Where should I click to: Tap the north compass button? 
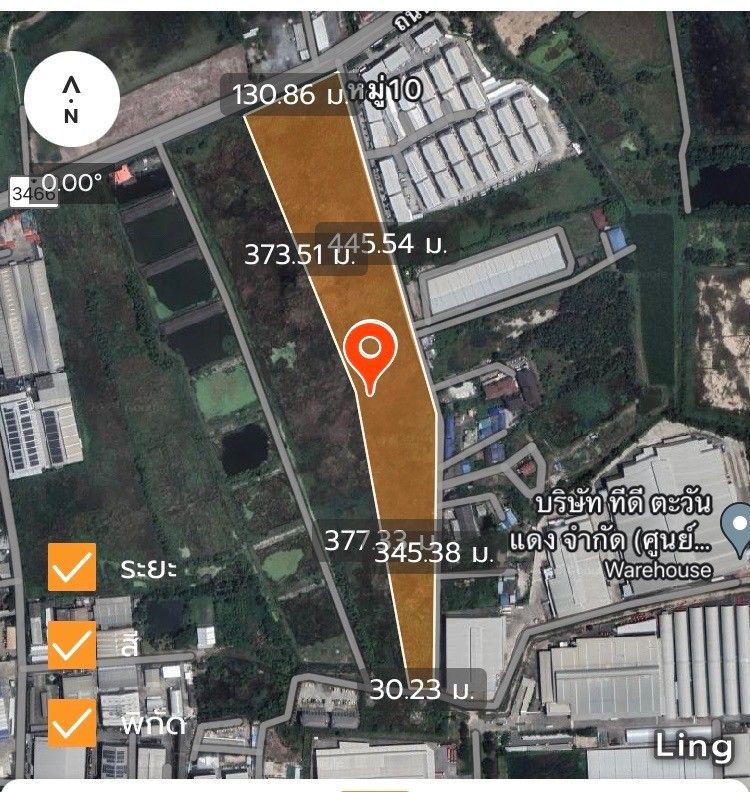(x=72, y=100)
